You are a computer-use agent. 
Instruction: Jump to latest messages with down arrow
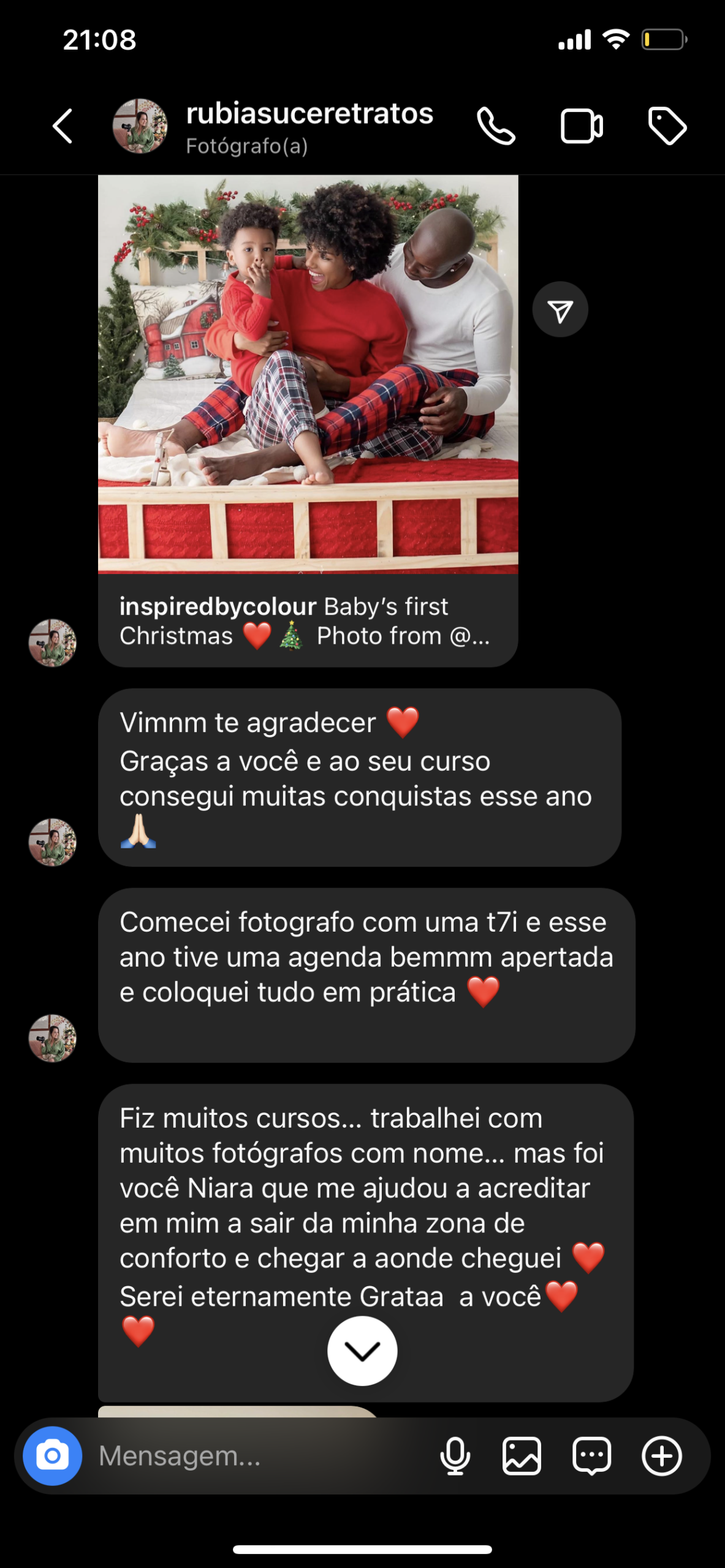tap(362, 1350)
